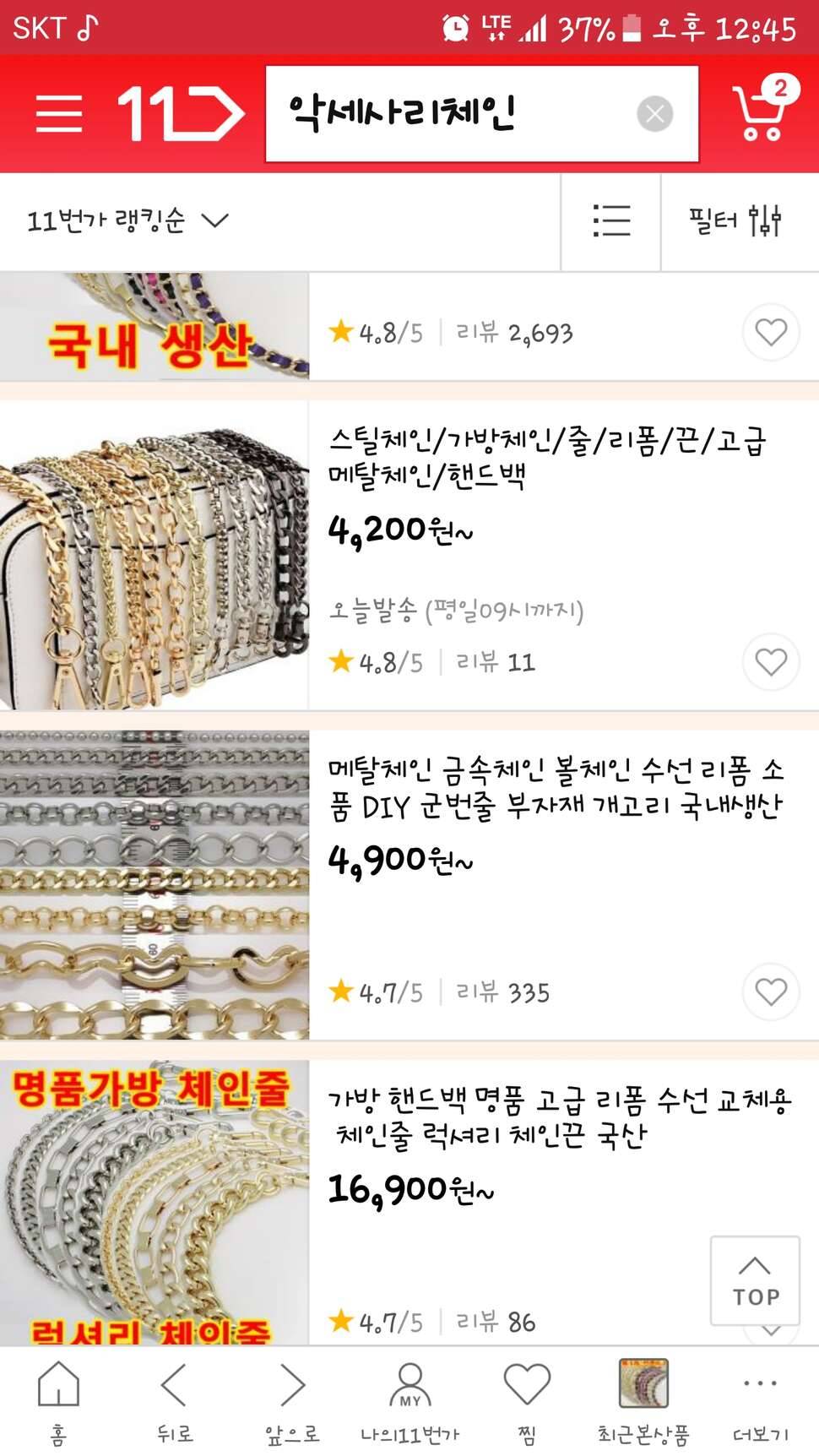Go to the 홈 tab
Viewport: 819px width, 1456px height.
click(x=58, y=1397)
